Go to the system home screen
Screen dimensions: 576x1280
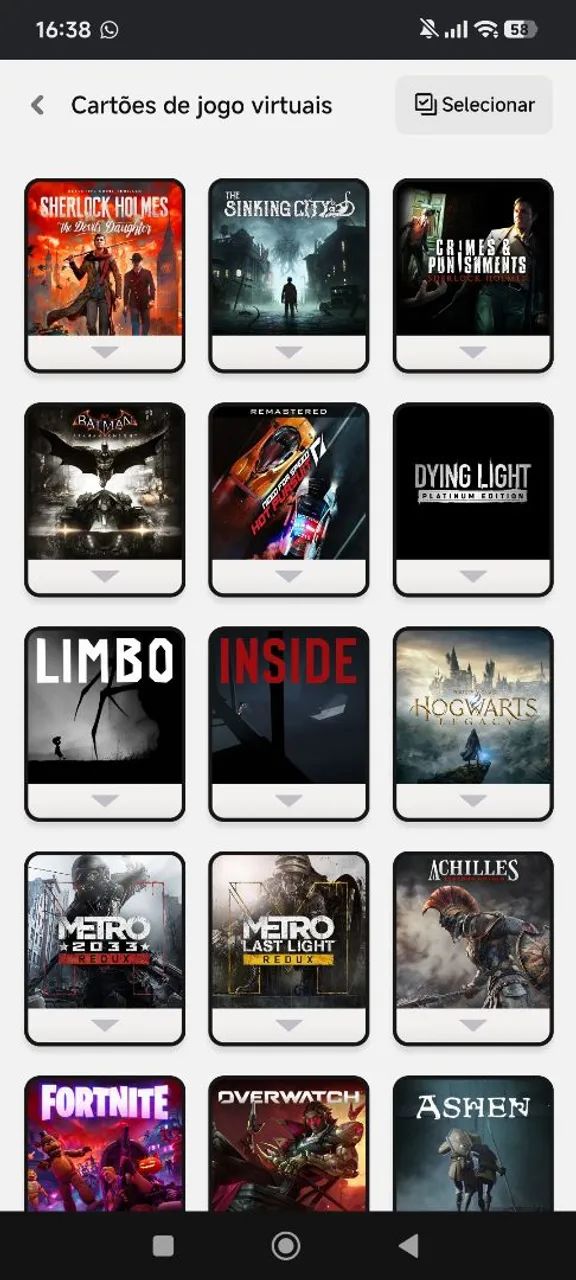pos(286,1245)
